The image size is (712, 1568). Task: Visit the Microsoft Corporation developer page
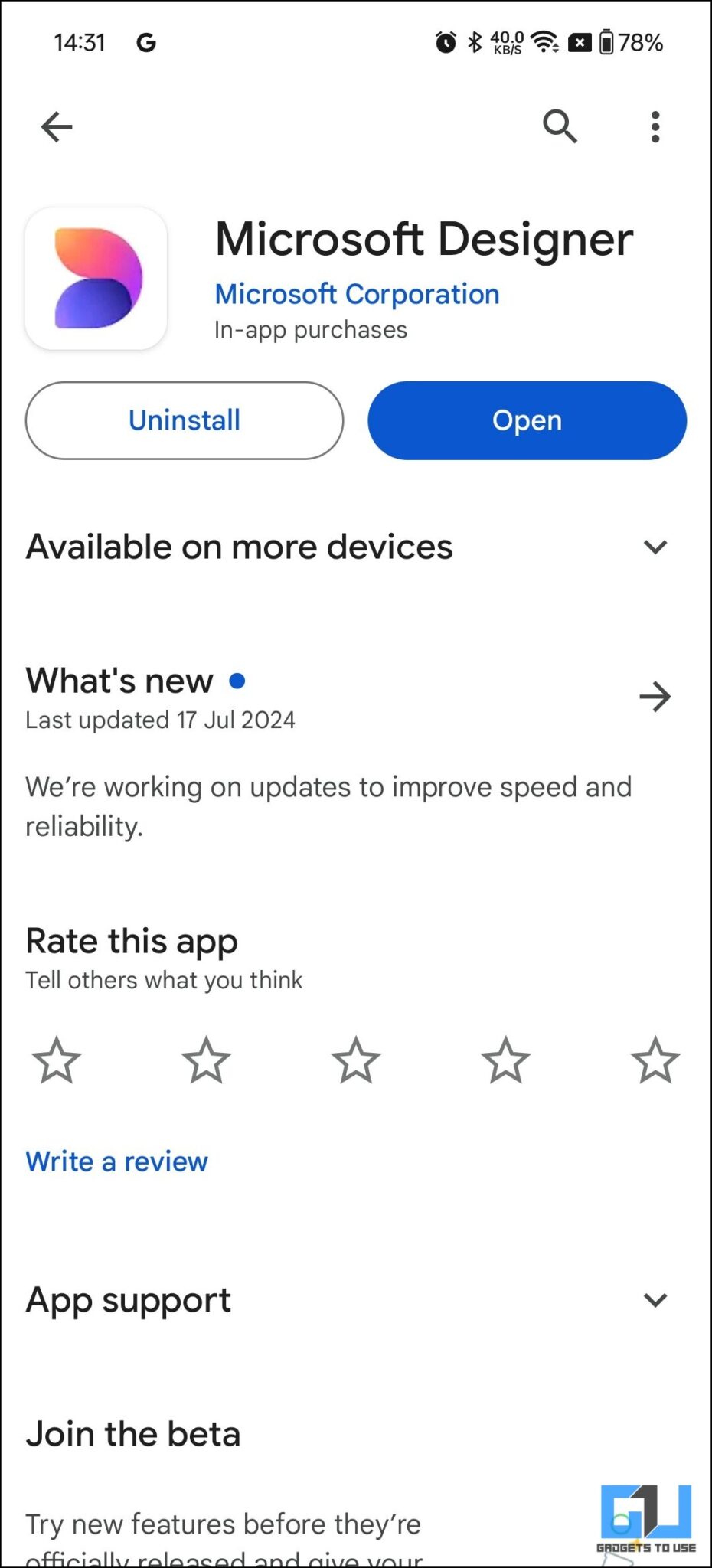coord(357,294)
